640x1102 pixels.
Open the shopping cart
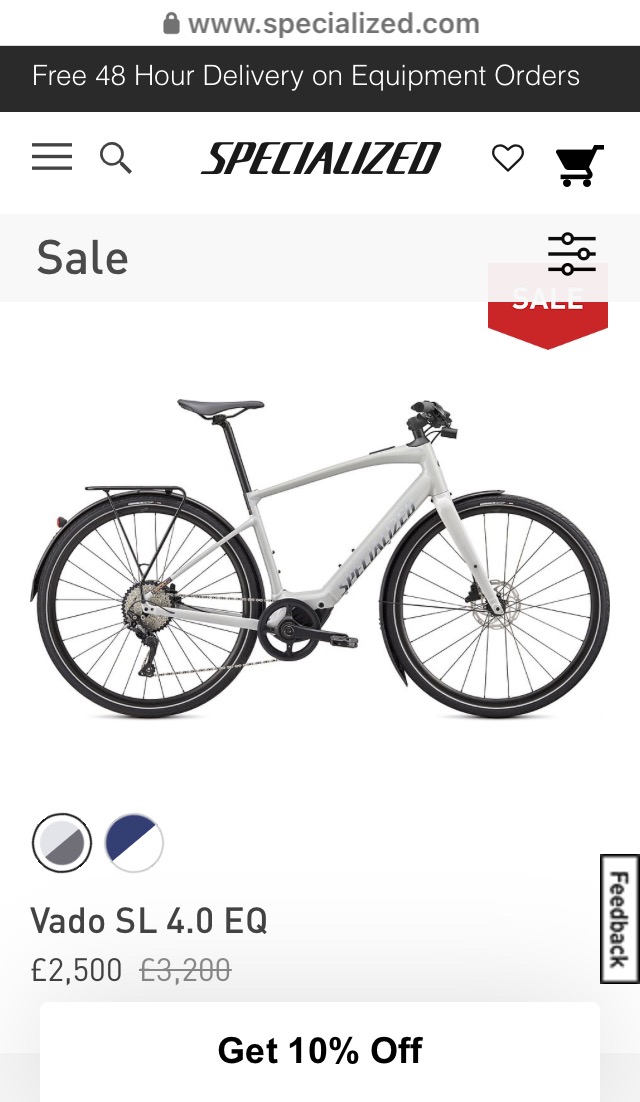coord(579,165)
